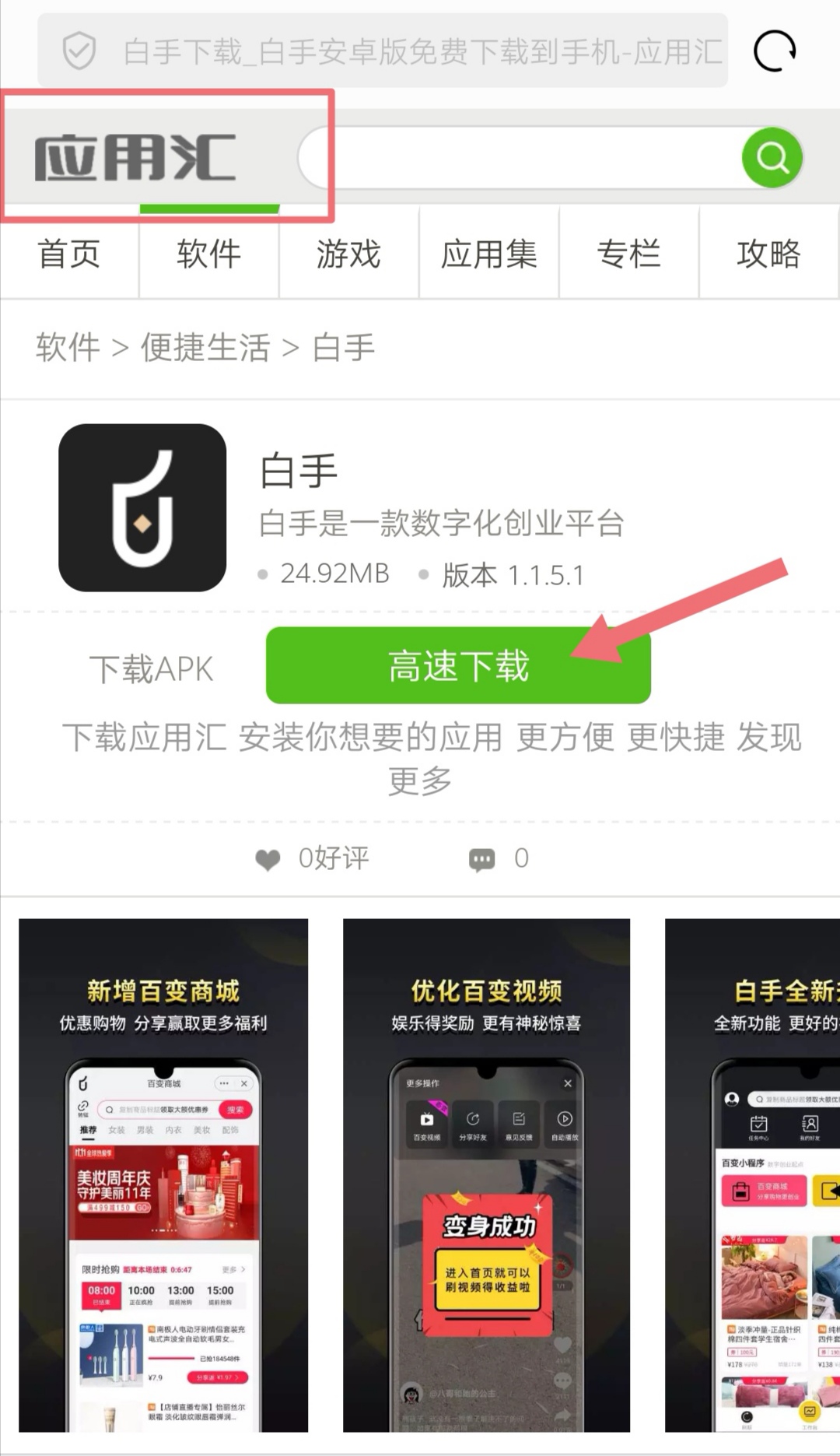
Task: Open the 专栏 tab
Action: click(x=628, y=254)
